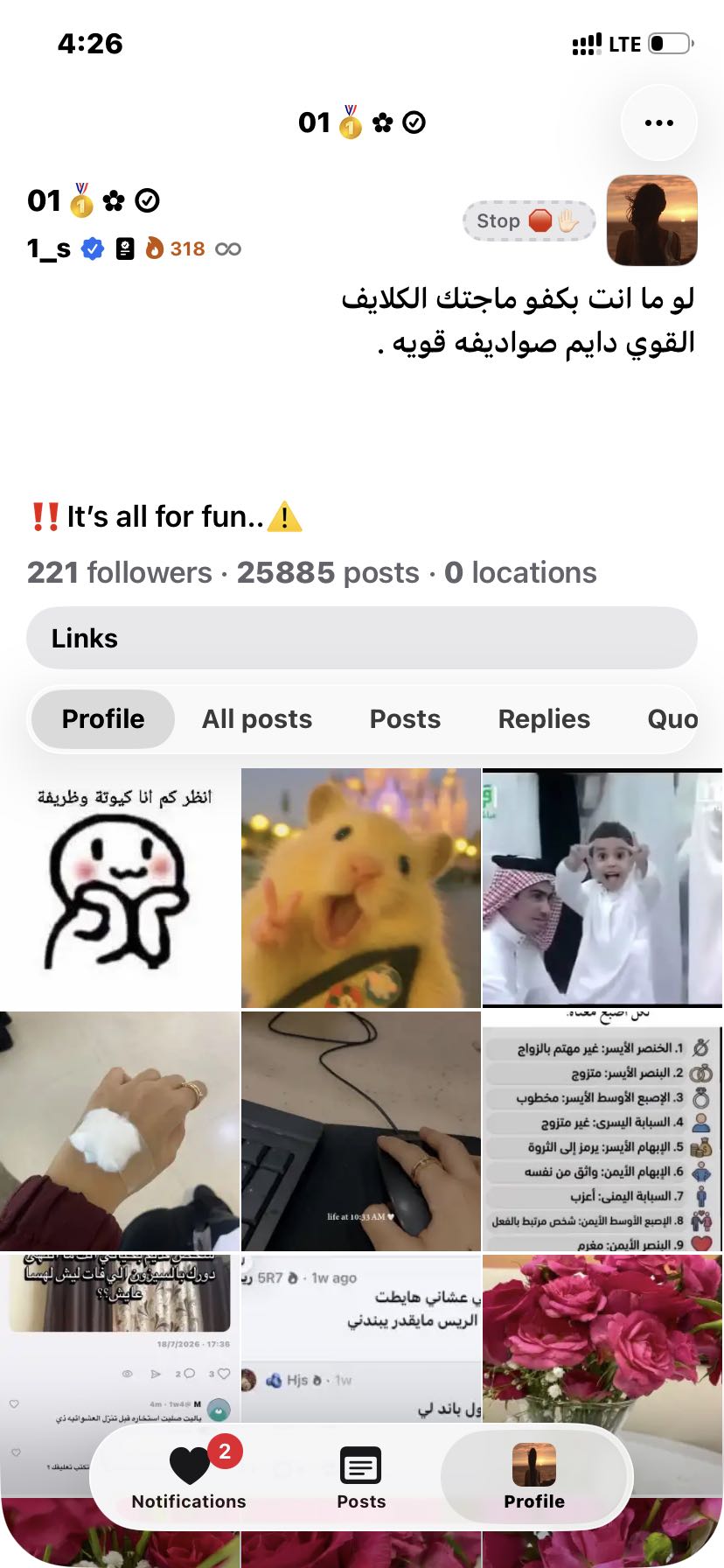Open the numbered finger ring meanings post
Viewport: 724px width, 1568px height.
(602, 1131)
